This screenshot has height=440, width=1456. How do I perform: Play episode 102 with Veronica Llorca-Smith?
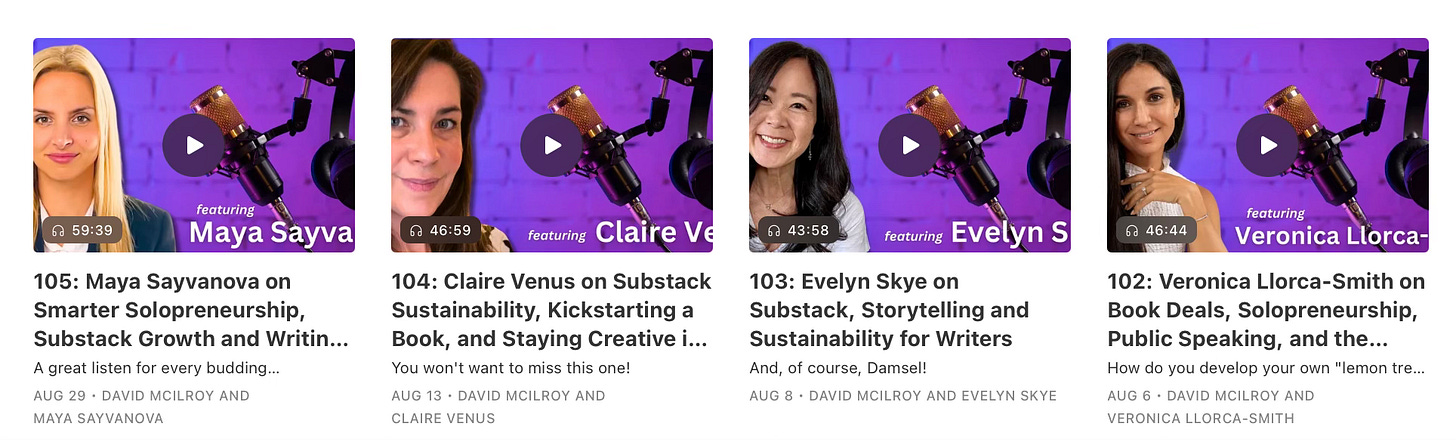[1268, 145]
